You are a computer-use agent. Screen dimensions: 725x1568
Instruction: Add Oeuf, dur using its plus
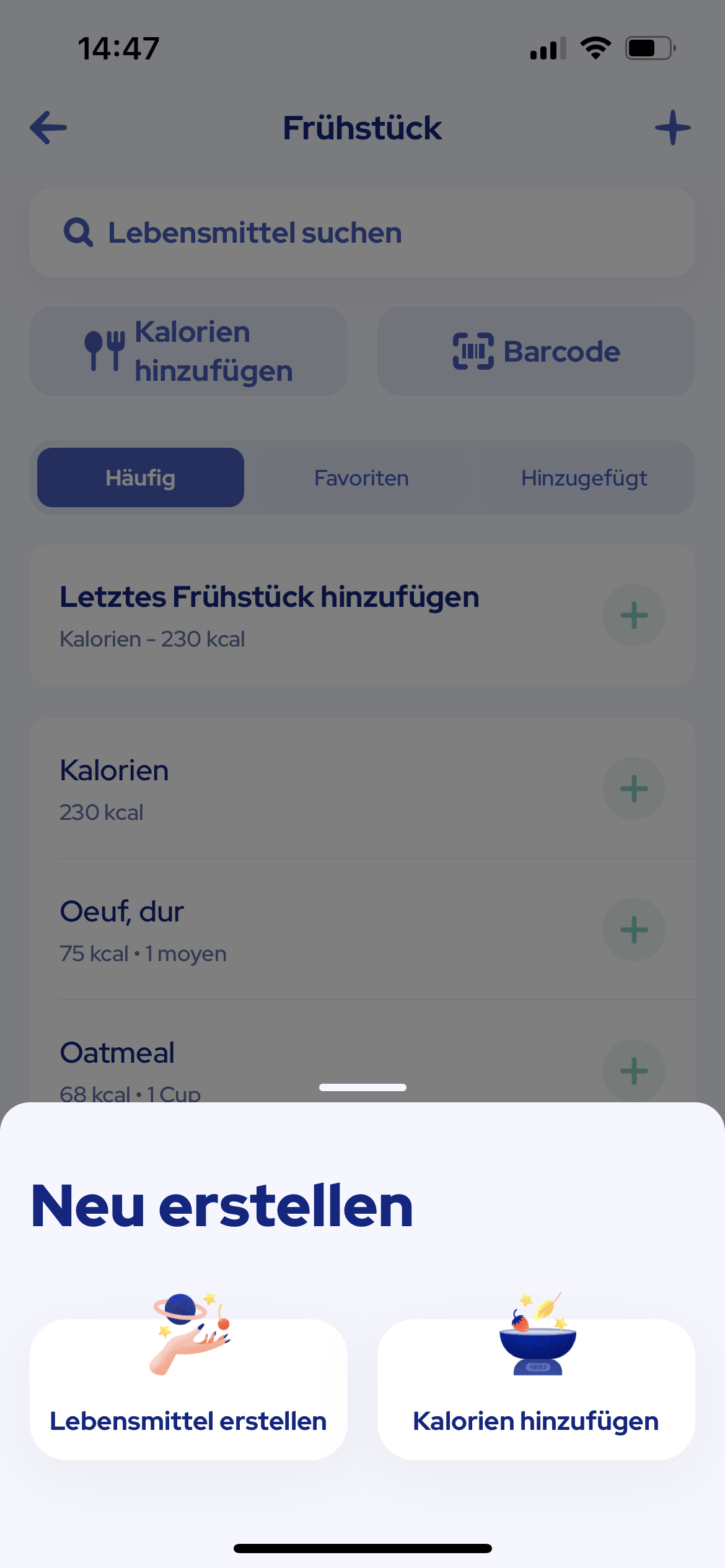click(x=633, y=930)
